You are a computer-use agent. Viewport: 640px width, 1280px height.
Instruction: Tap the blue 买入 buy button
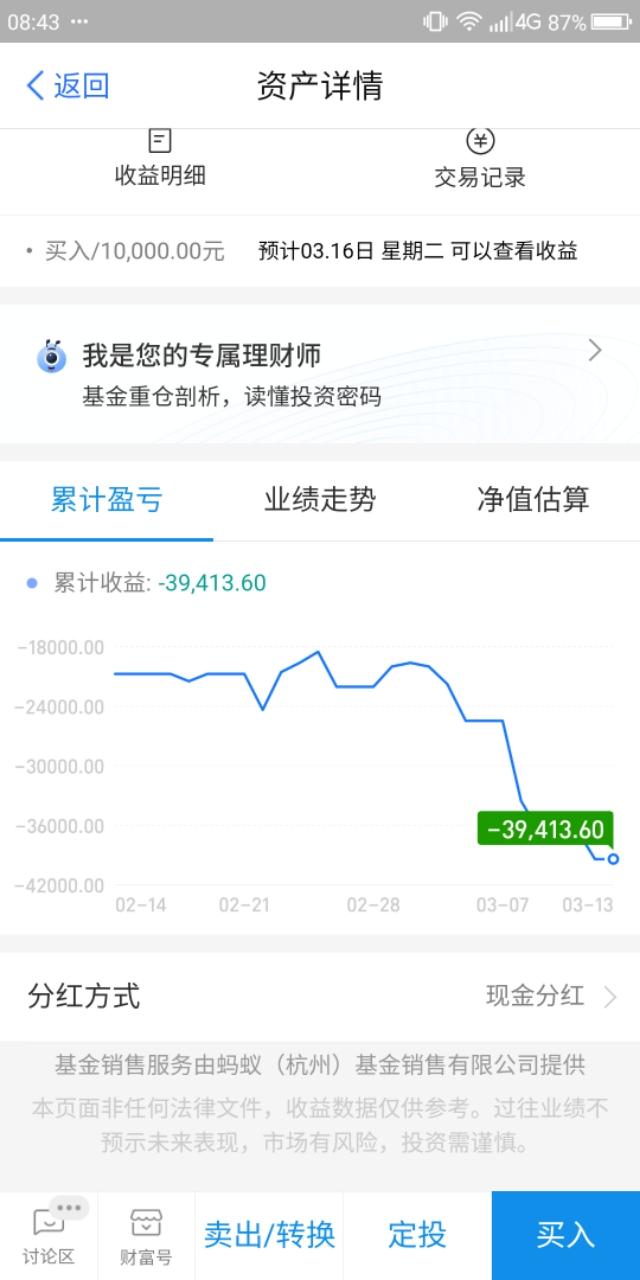566,1236
